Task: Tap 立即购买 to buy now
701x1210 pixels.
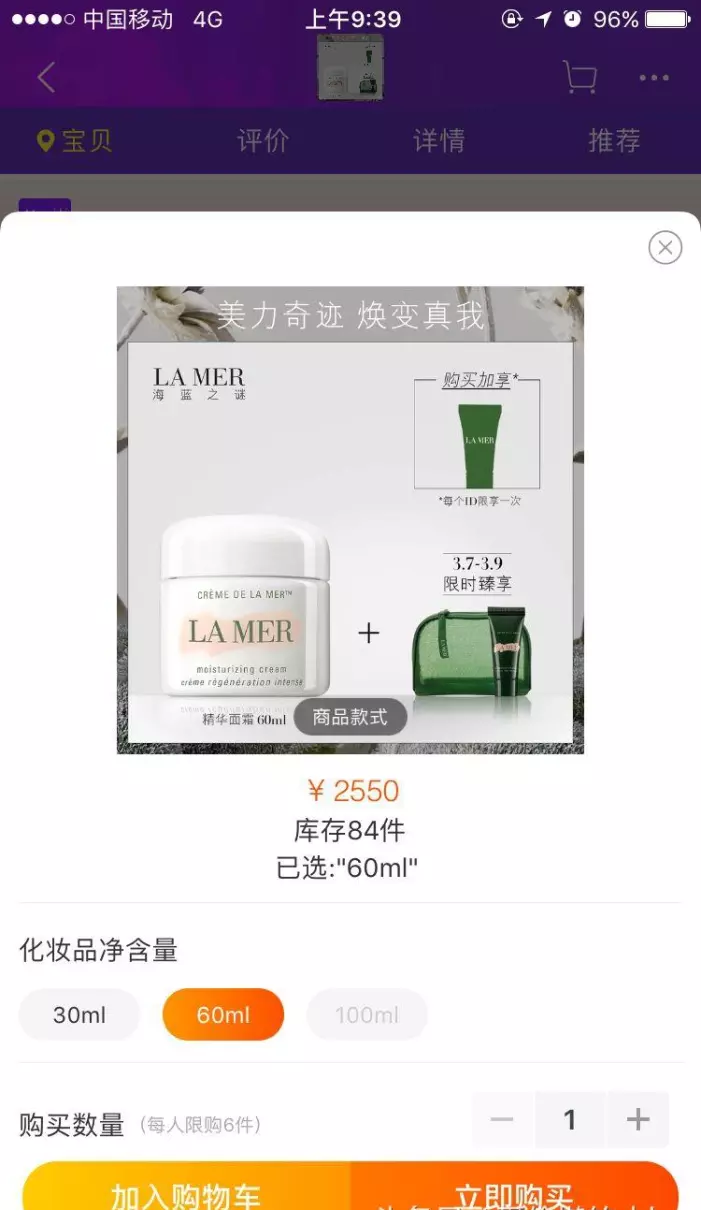Action: coord(515,1186)
